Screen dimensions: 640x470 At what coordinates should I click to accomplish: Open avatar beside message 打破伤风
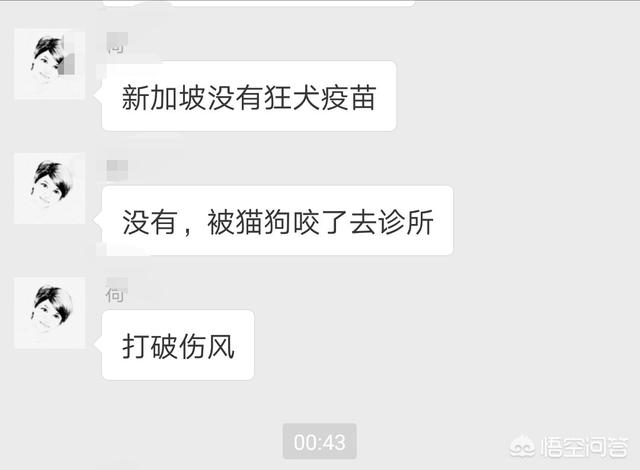[x=49, y=313]
